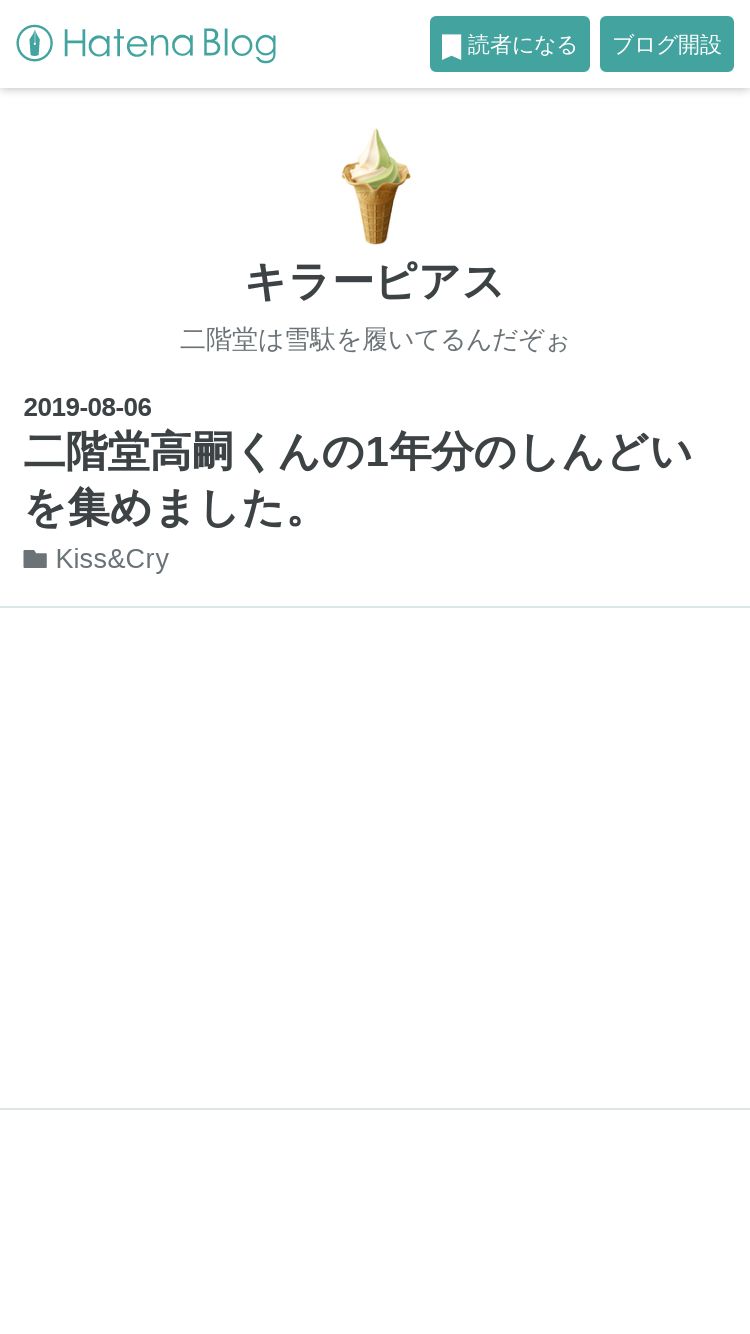The width and height of the screenshot is (750, 1334).
Task: Open the Kiss&Cry category link
Action: click(112, 559)
